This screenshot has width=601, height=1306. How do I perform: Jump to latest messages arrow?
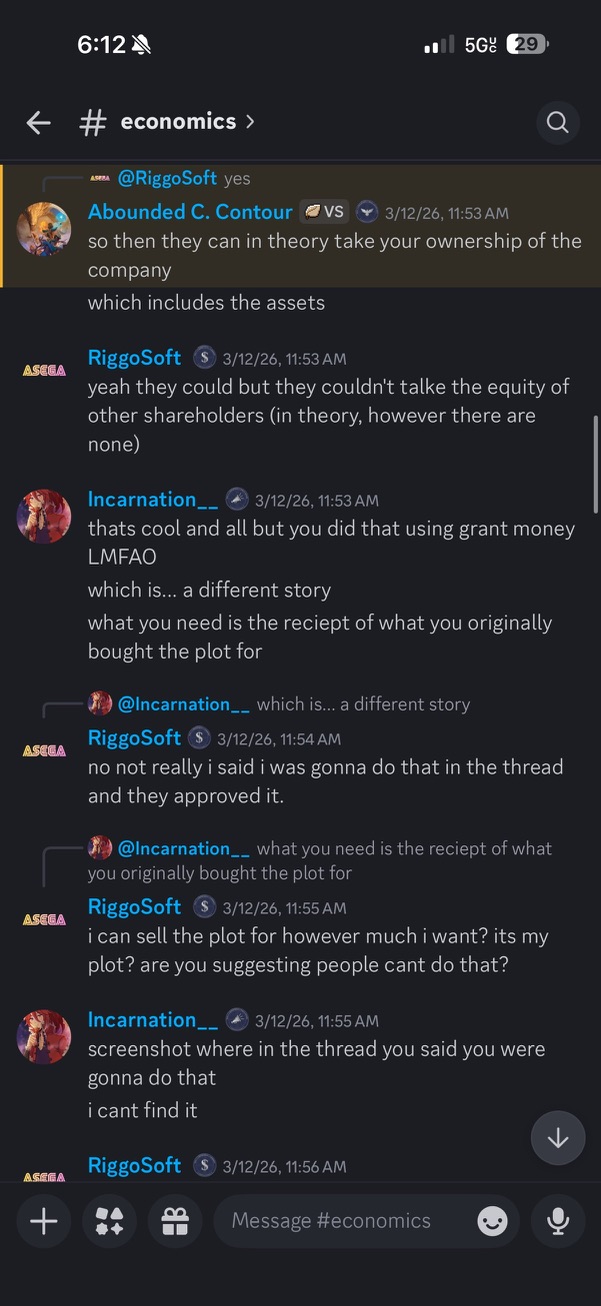tap(557, 1138)
